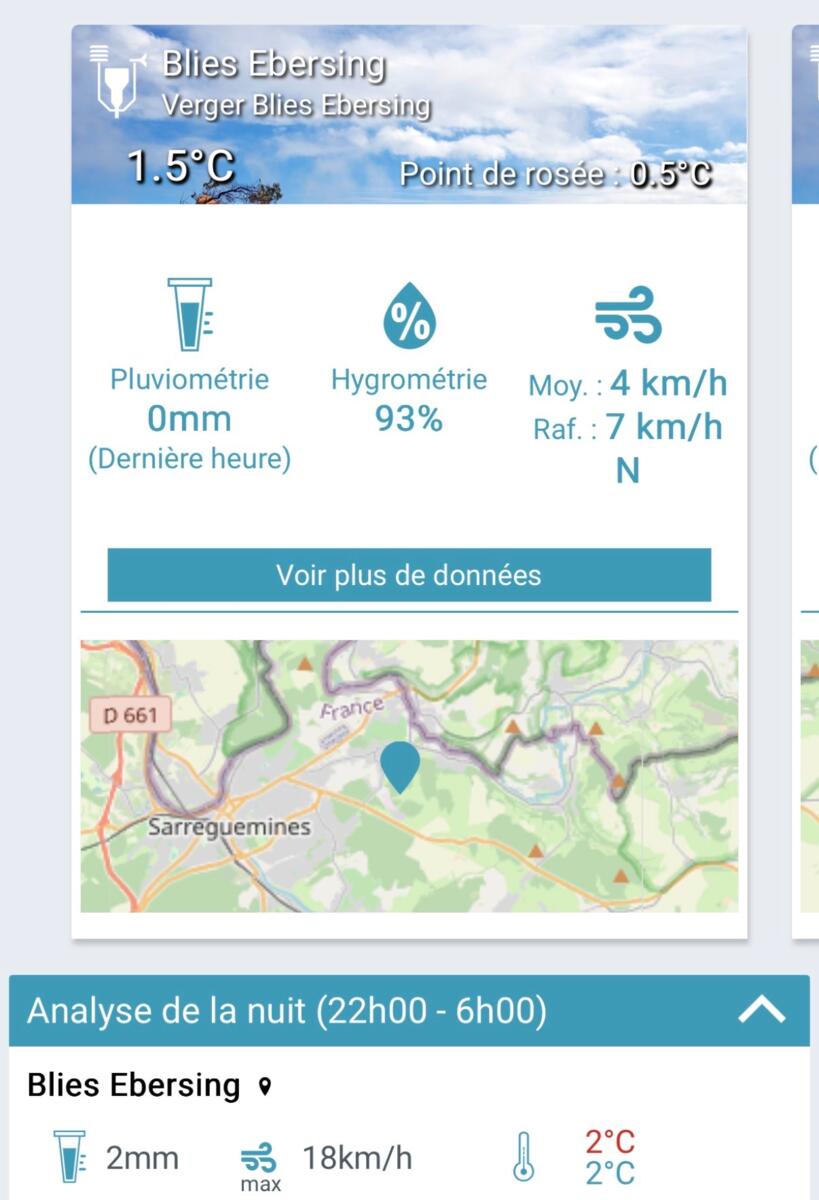This screenshot has height=1200, width=819.
Task: Open the Blies Ebersing station header card
Action: [409, 115]
